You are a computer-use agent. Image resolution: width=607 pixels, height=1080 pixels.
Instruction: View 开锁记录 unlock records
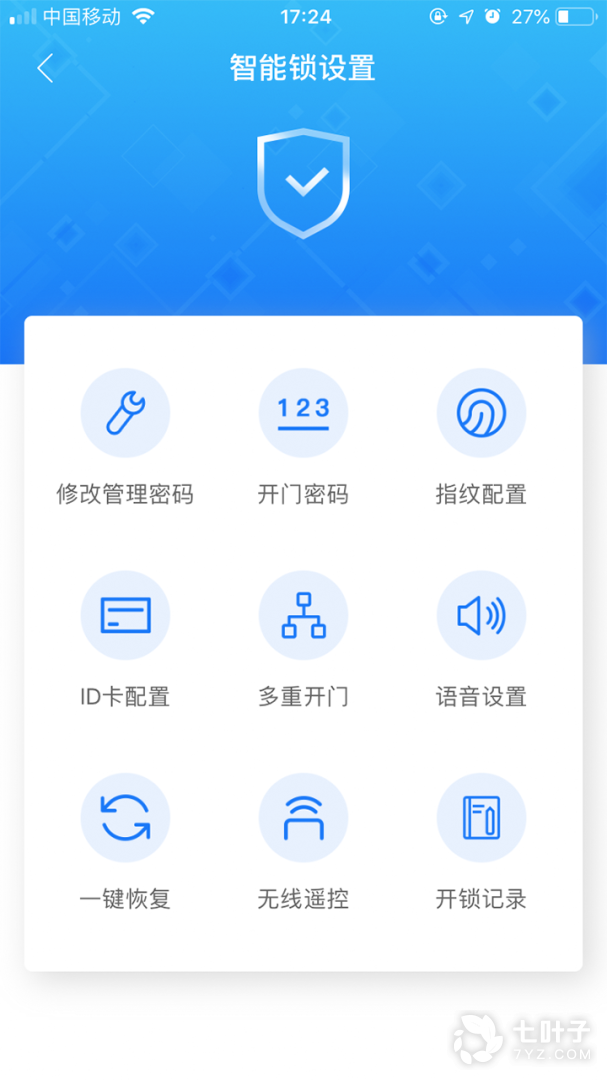pos(481,842)
